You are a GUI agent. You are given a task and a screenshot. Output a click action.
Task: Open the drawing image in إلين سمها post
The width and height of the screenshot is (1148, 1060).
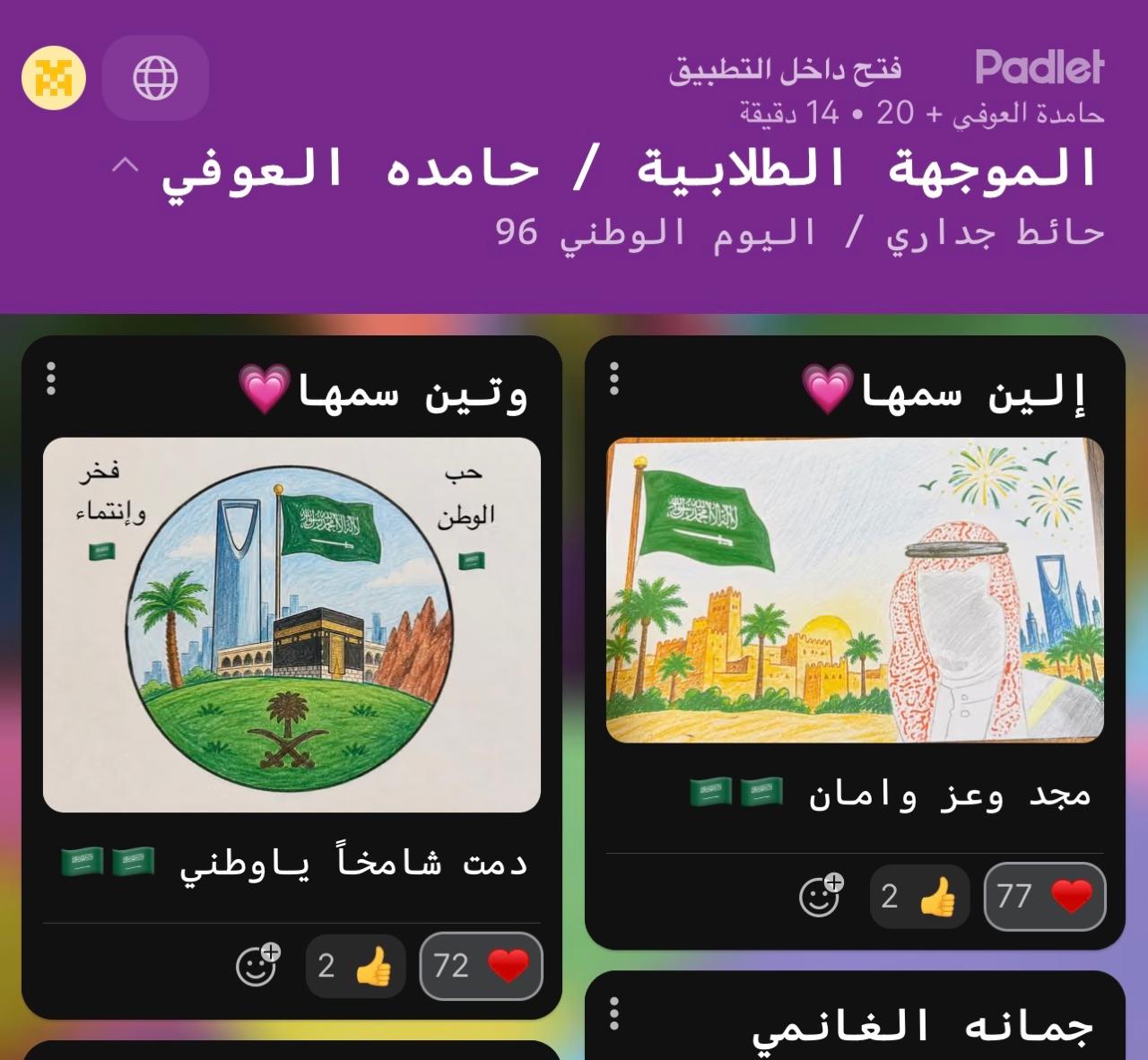(855, 590)
